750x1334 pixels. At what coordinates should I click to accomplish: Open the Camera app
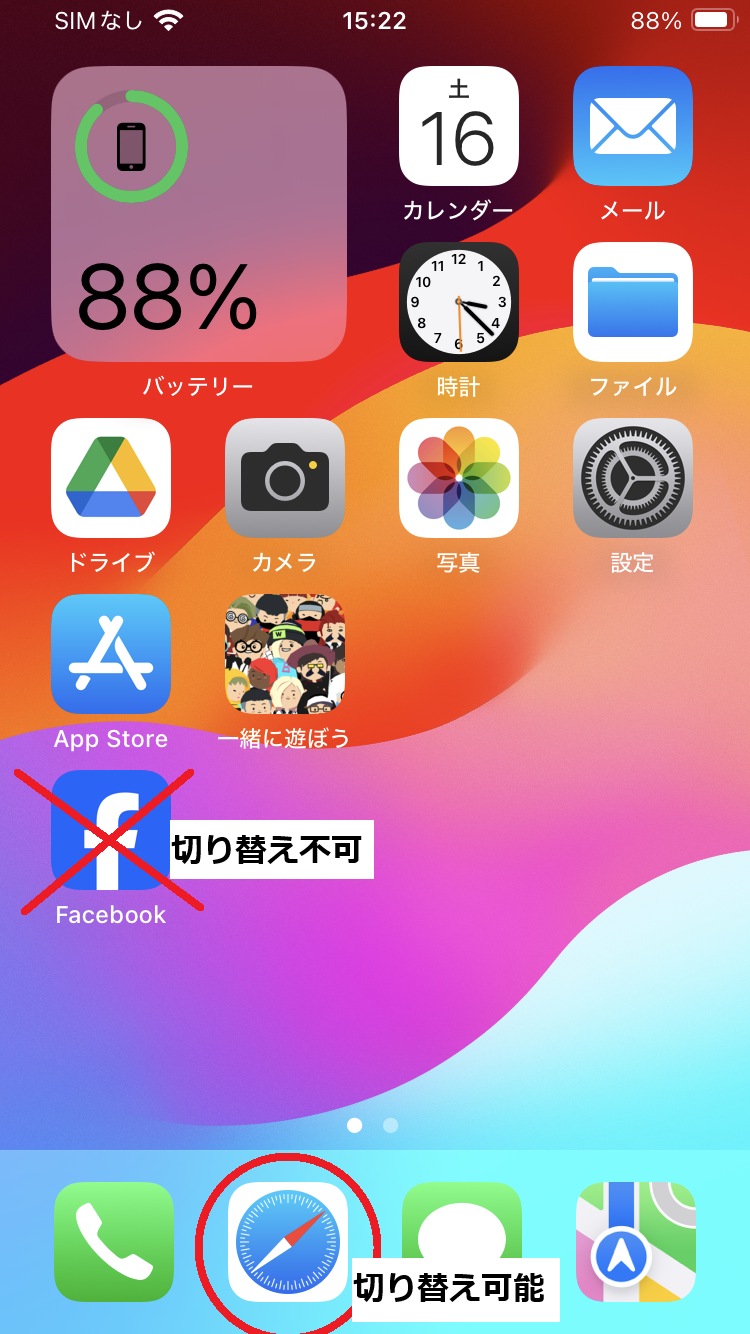285,478
